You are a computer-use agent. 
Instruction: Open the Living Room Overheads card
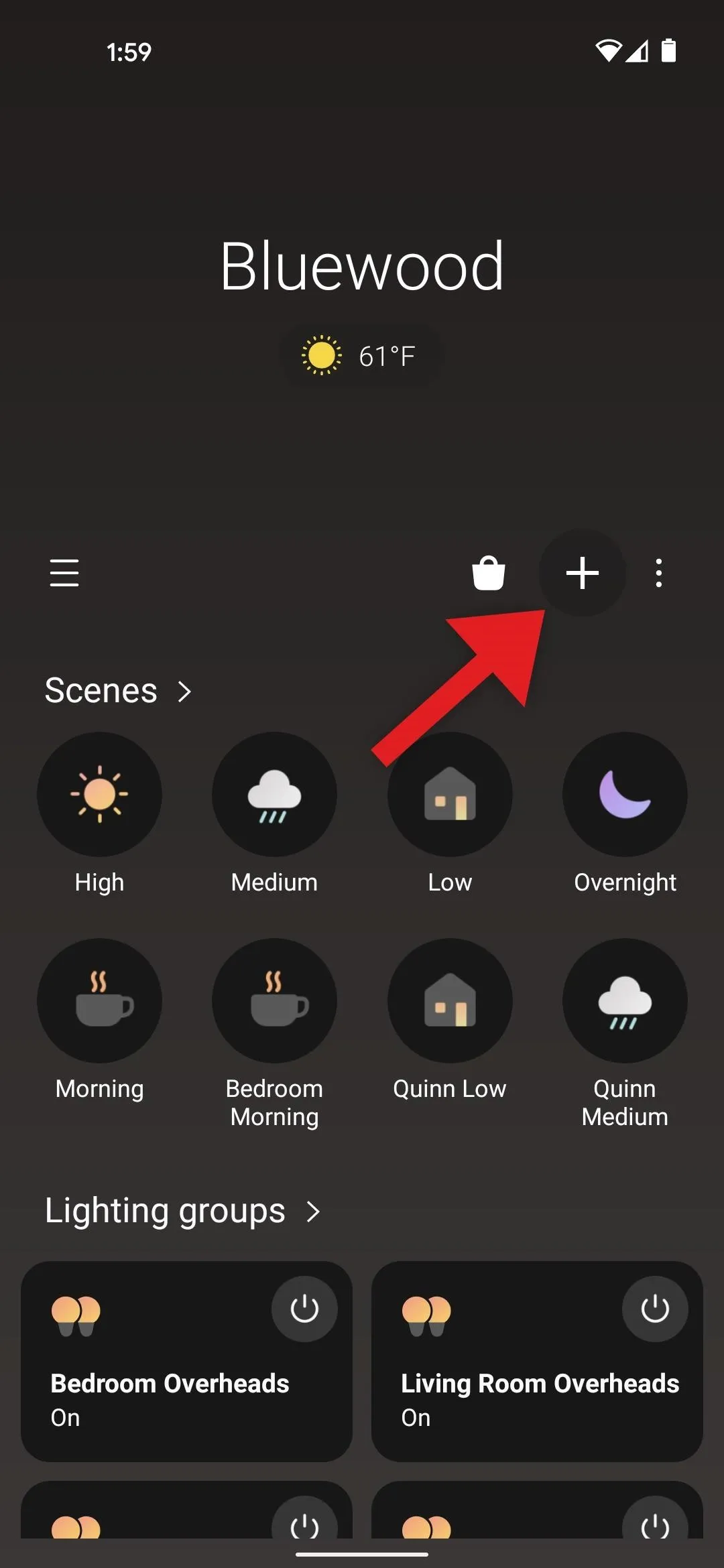click(537, 1362)
